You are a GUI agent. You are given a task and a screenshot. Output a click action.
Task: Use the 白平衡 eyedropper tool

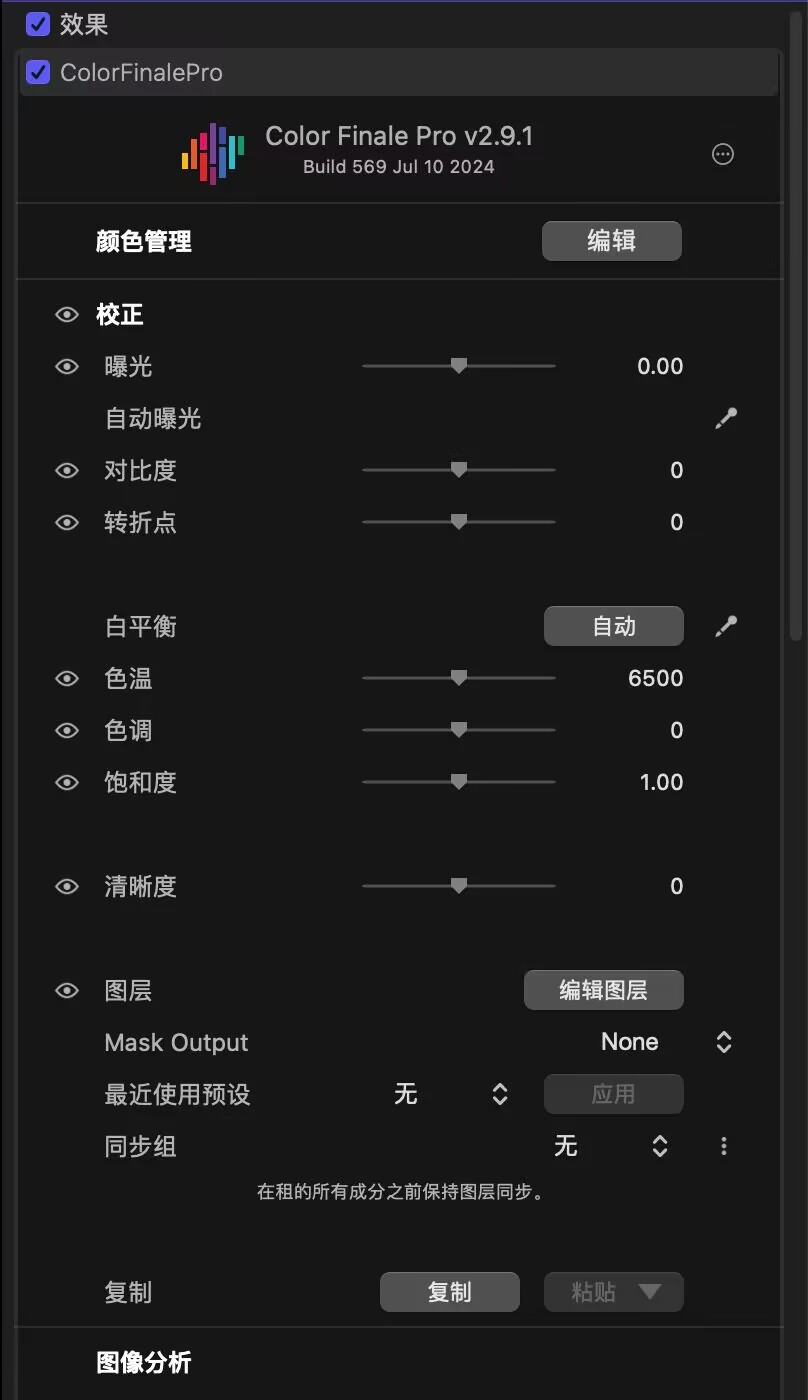(725, 627)
